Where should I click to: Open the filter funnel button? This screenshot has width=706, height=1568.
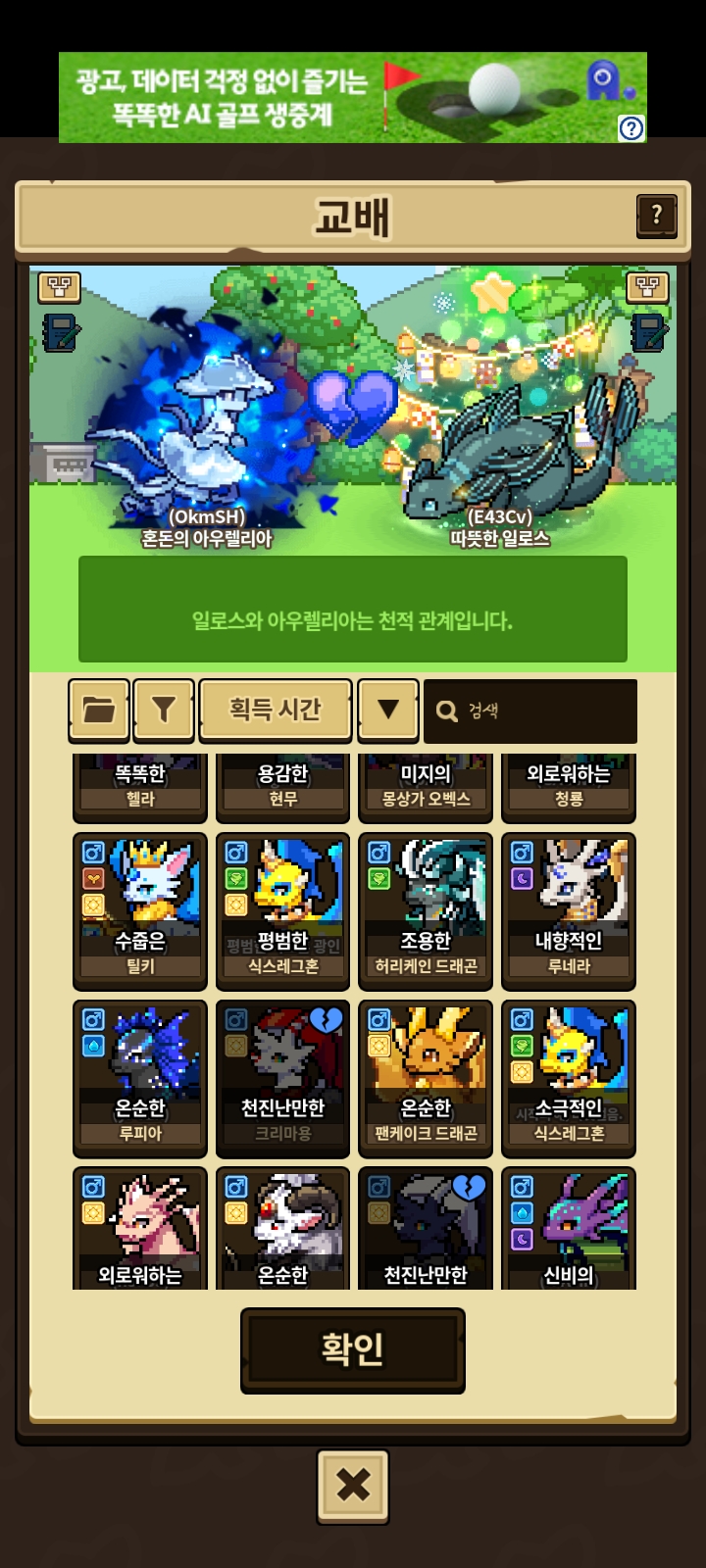pos(164,709)
